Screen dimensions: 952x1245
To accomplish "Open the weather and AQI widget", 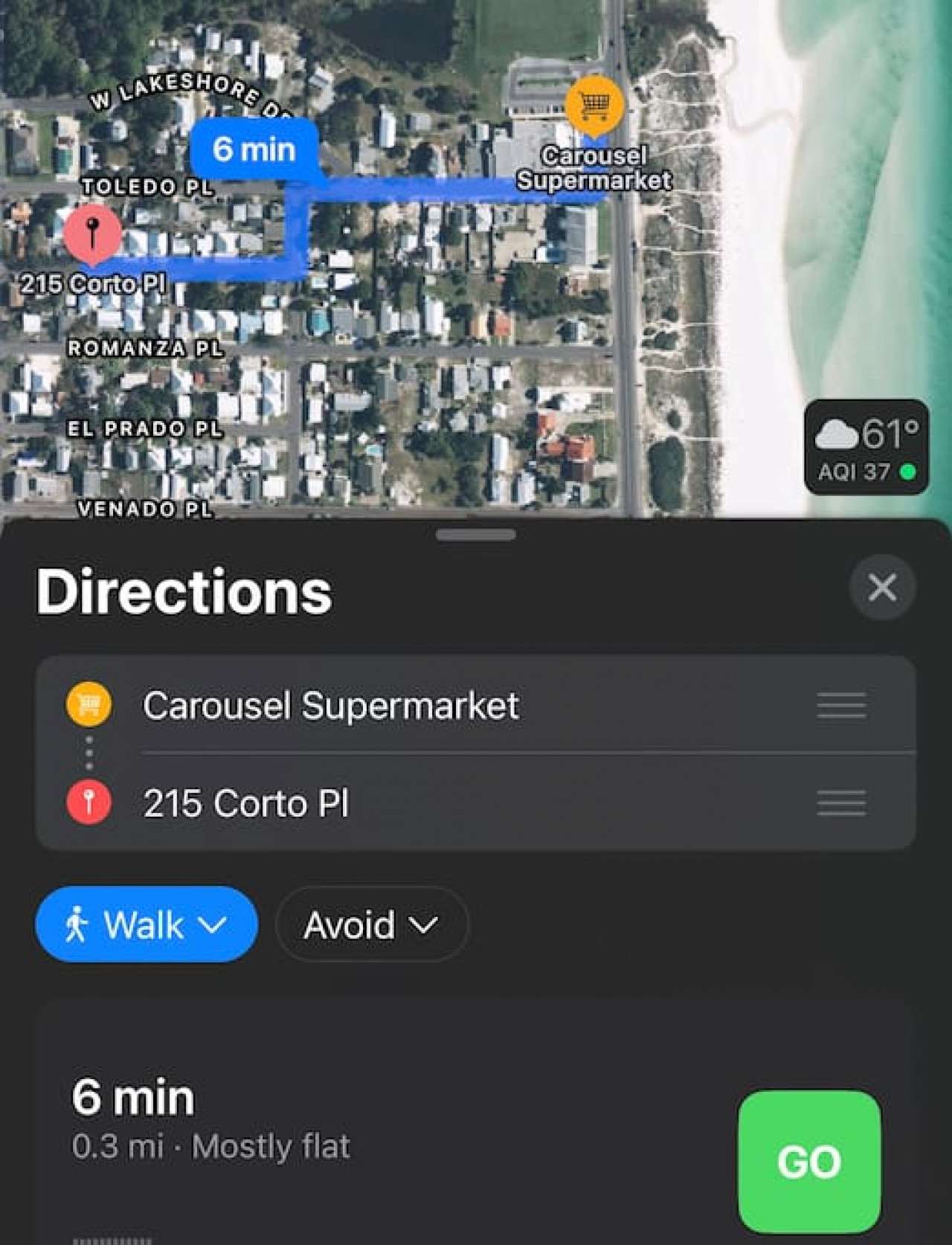I will (866, 447).
